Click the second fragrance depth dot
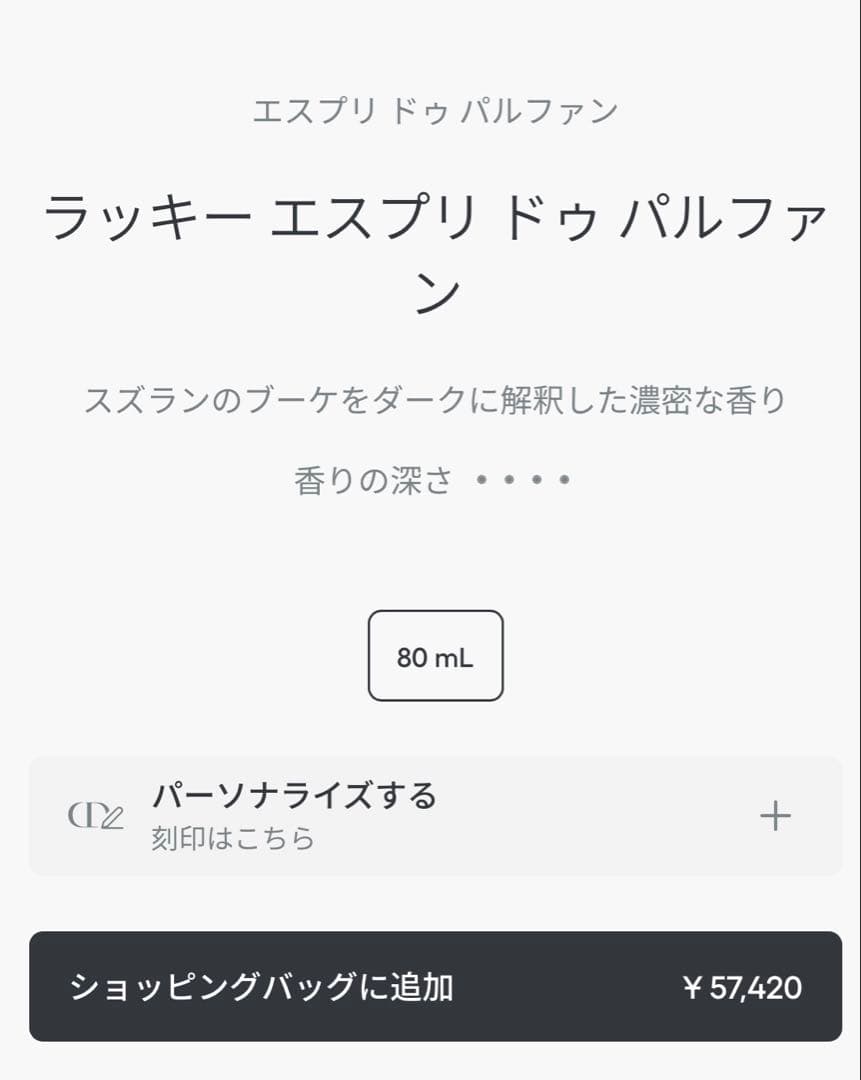Screen dimensions: 861x1080 pos(508,480)
